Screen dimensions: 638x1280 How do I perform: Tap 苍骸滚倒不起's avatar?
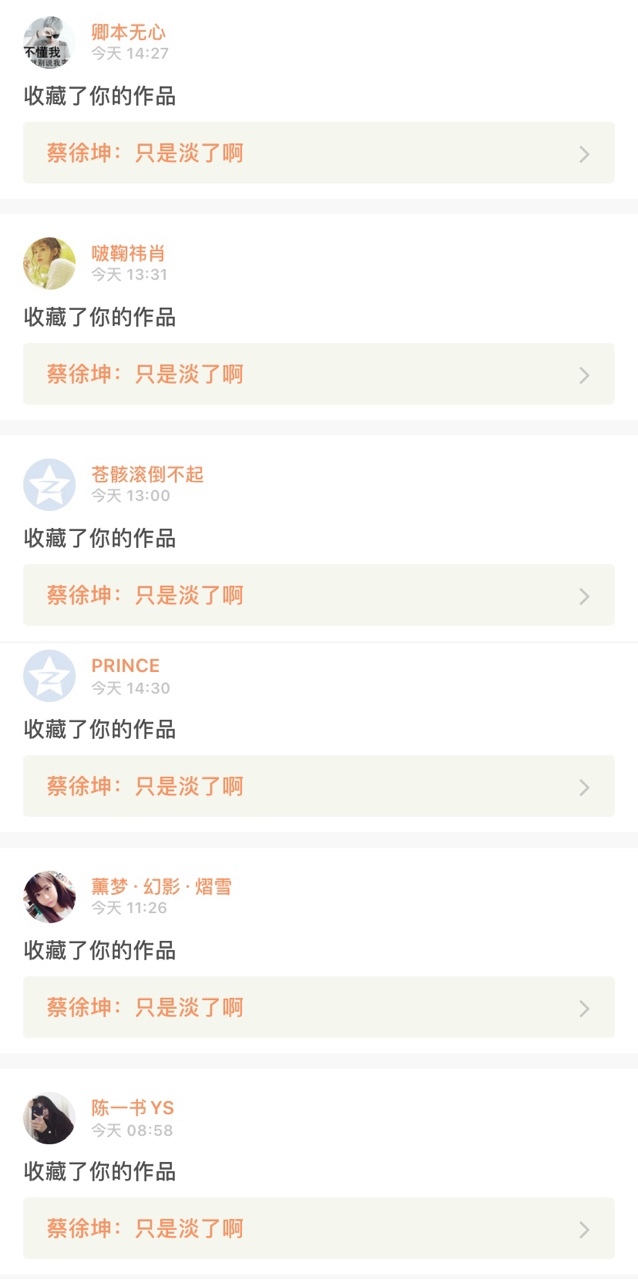49,484
